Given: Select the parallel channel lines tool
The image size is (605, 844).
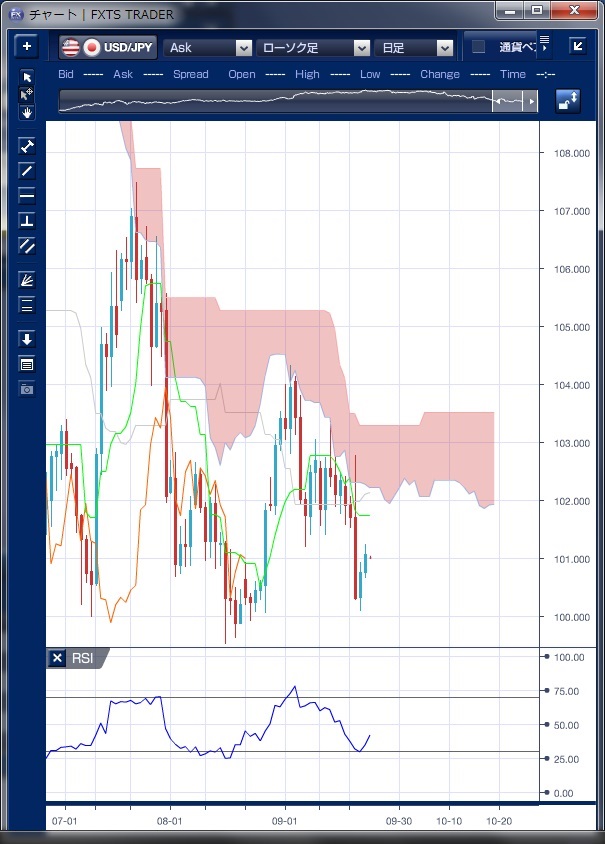Looking at the screenshot, I should (27, 245).
